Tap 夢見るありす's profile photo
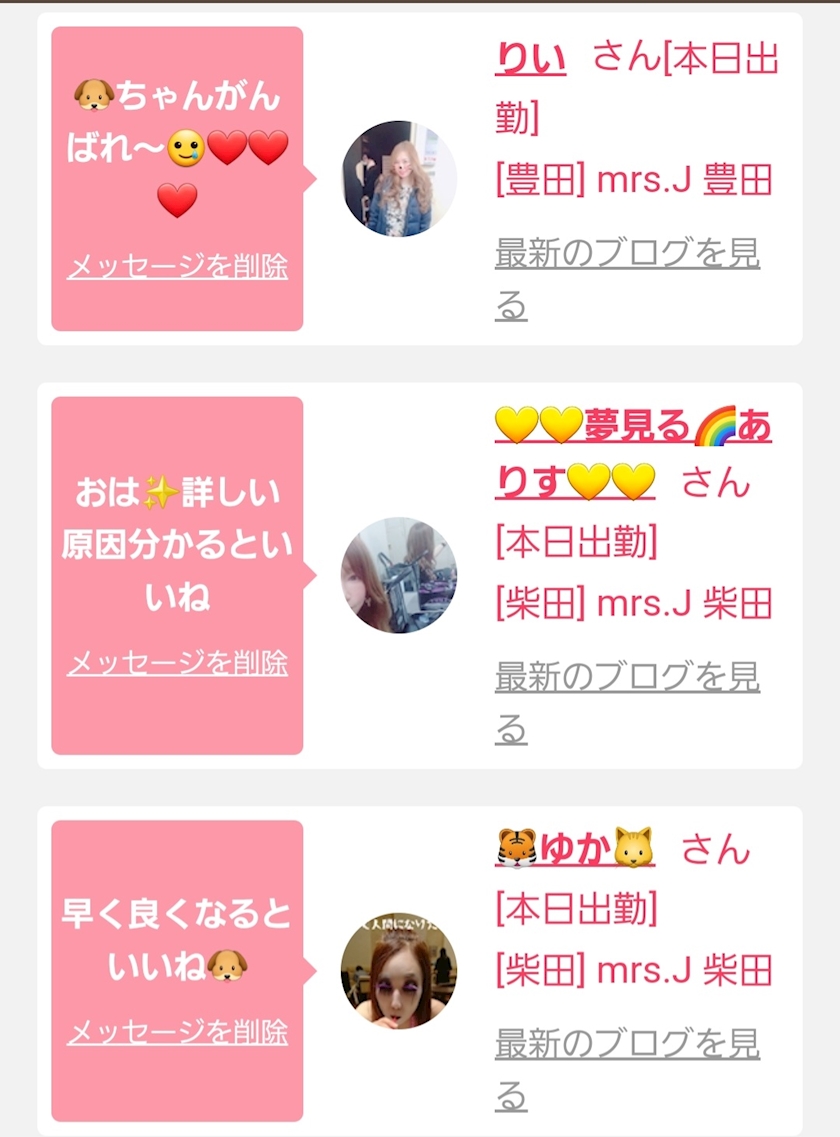 [x=399, y=575]
